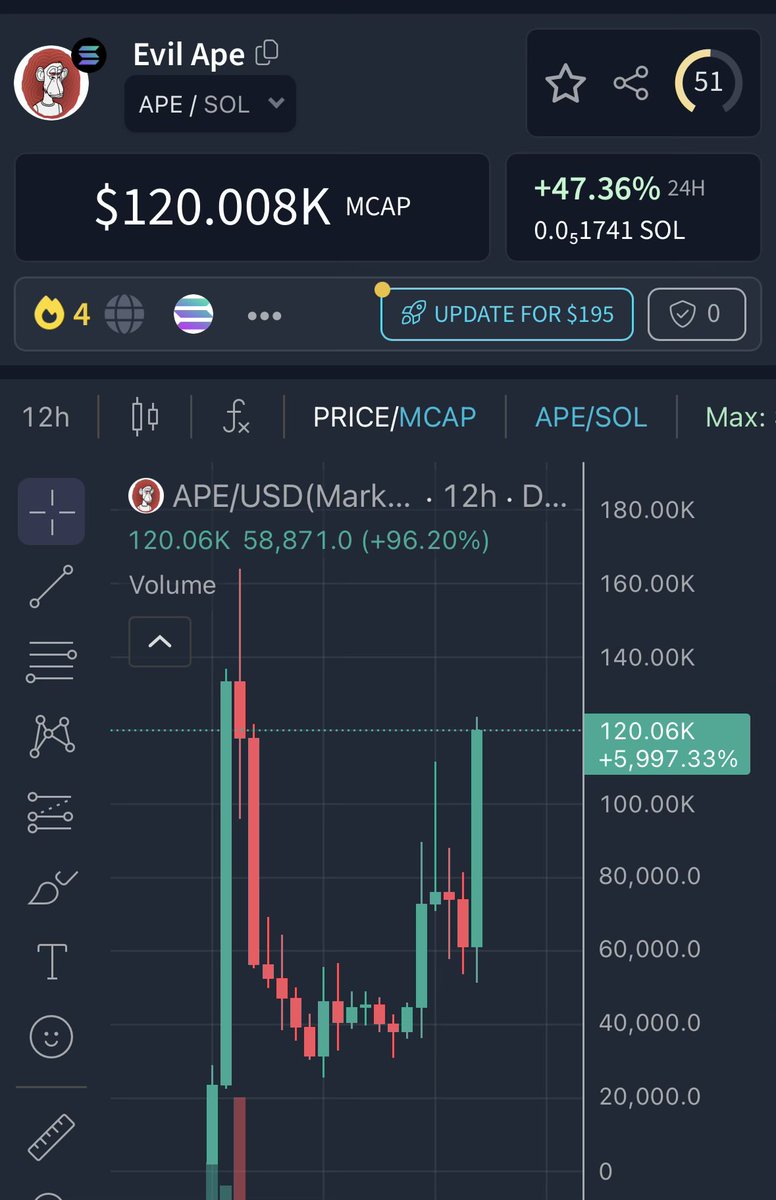Open the APE / SOL pair dropdown
776x1200 pixels.
point(210,104)
